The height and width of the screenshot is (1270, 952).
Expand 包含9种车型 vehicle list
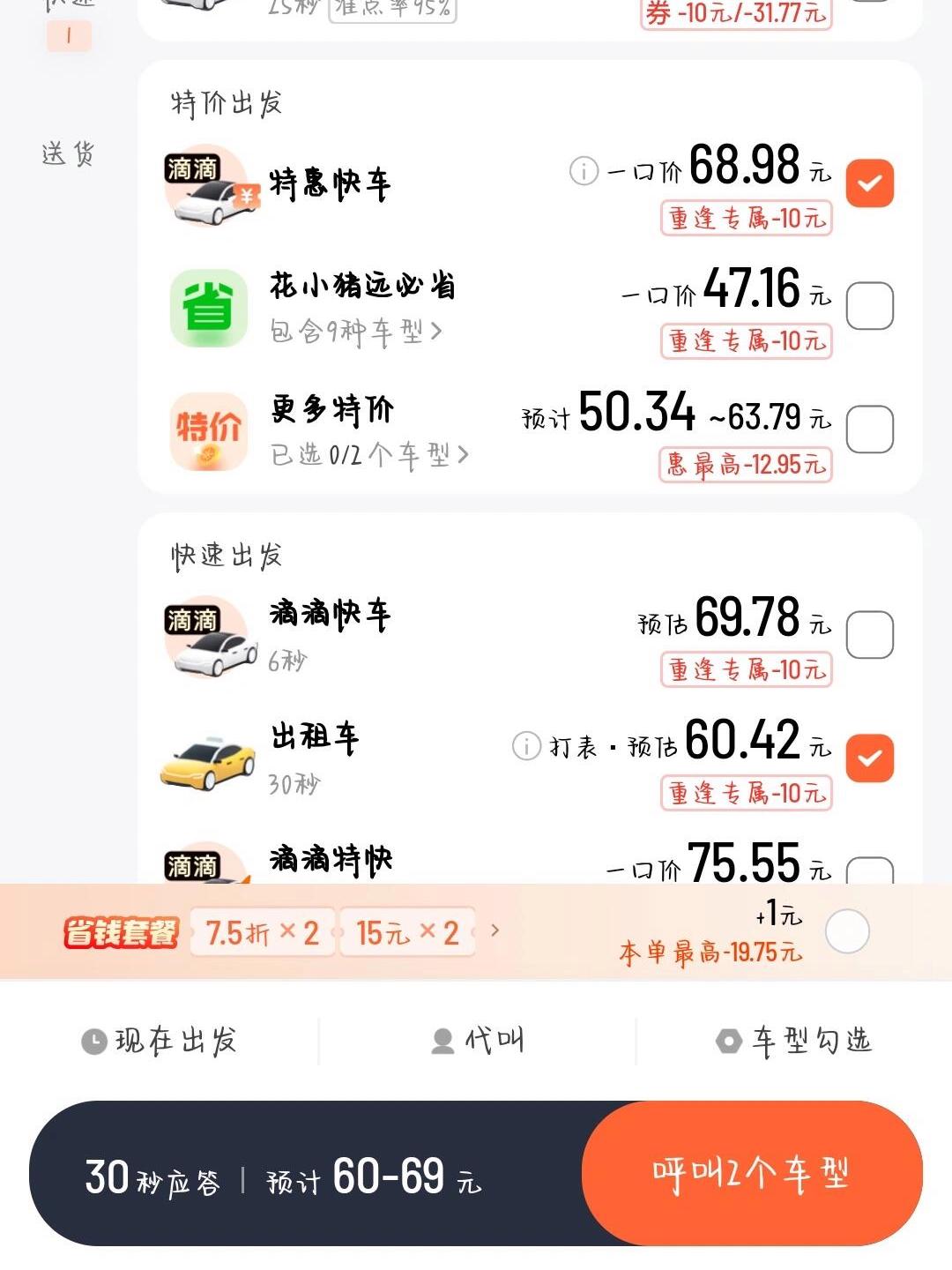coord(356,332)
